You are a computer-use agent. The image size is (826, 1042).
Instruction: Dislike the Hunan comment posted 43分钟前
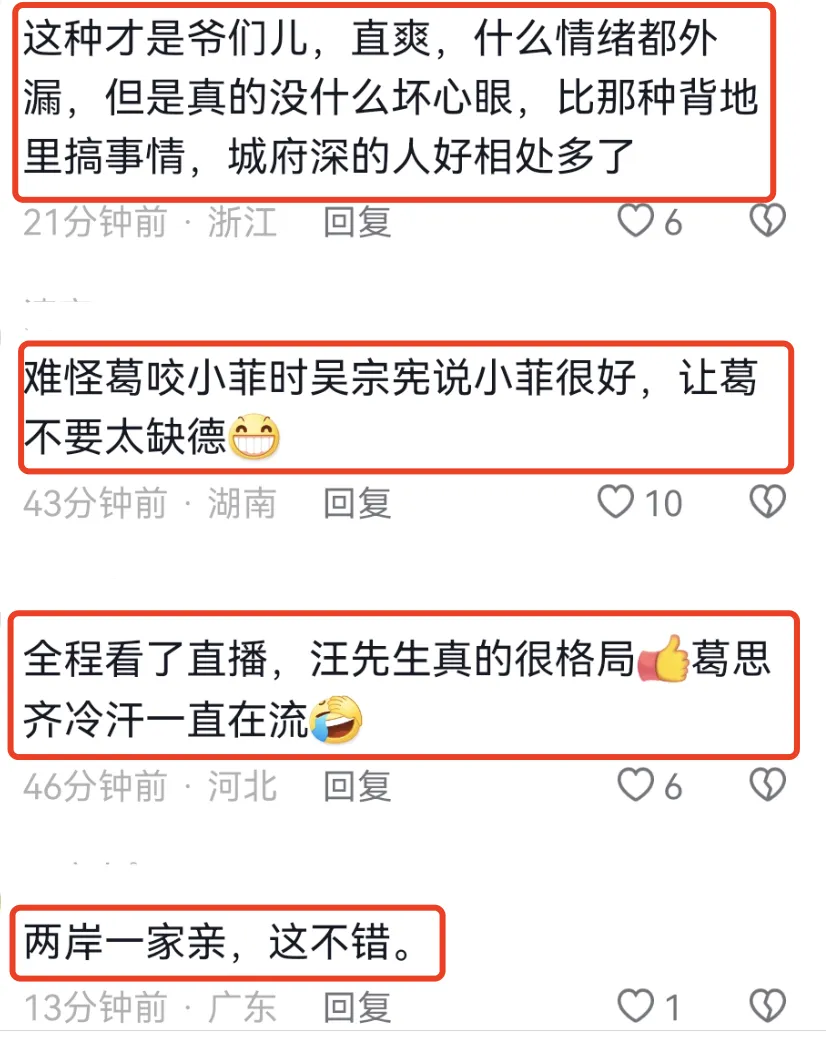[x=767, y=503]
